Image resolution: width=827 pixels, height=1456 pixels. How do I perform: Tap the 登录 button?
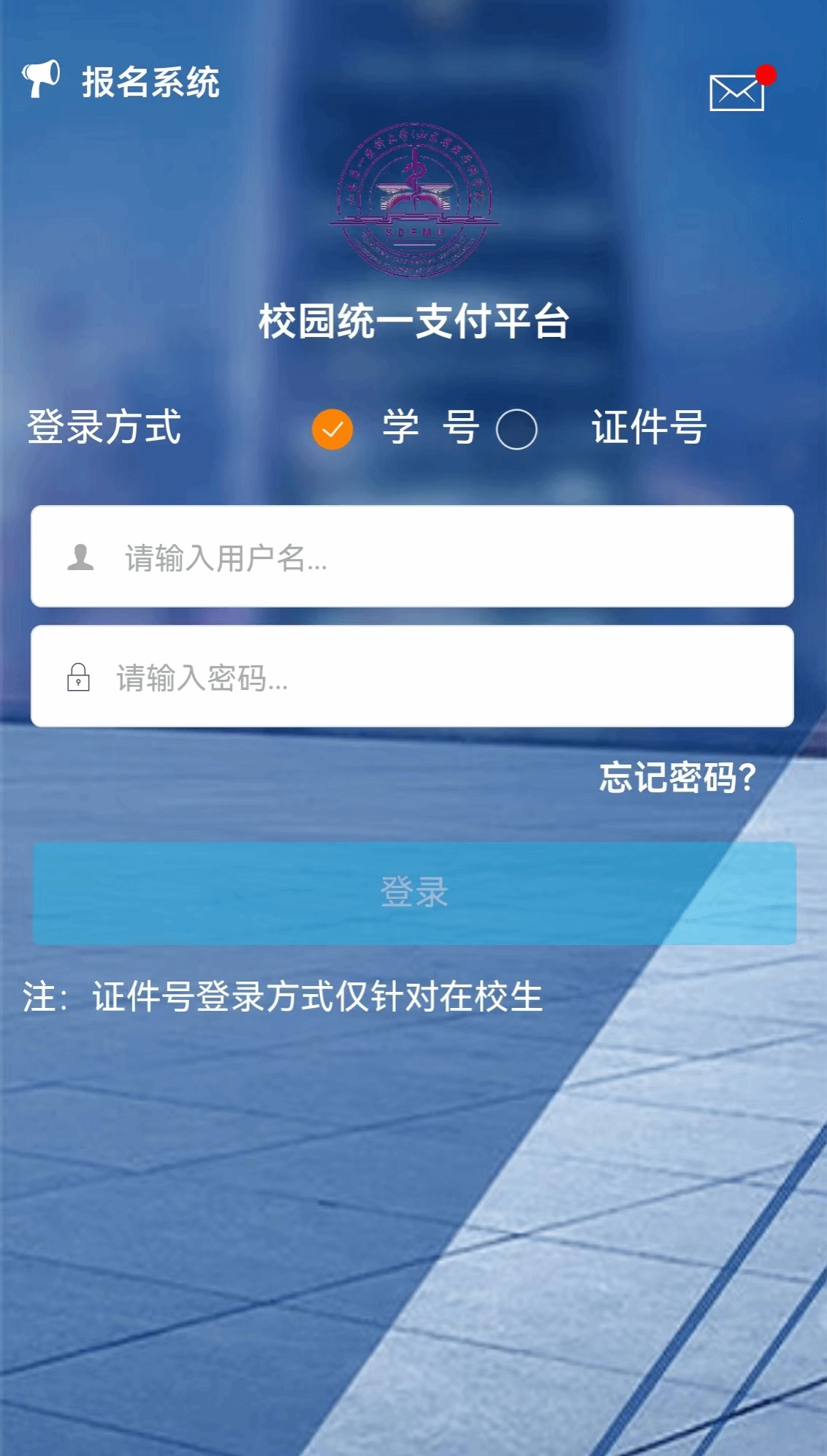(413, 893)
